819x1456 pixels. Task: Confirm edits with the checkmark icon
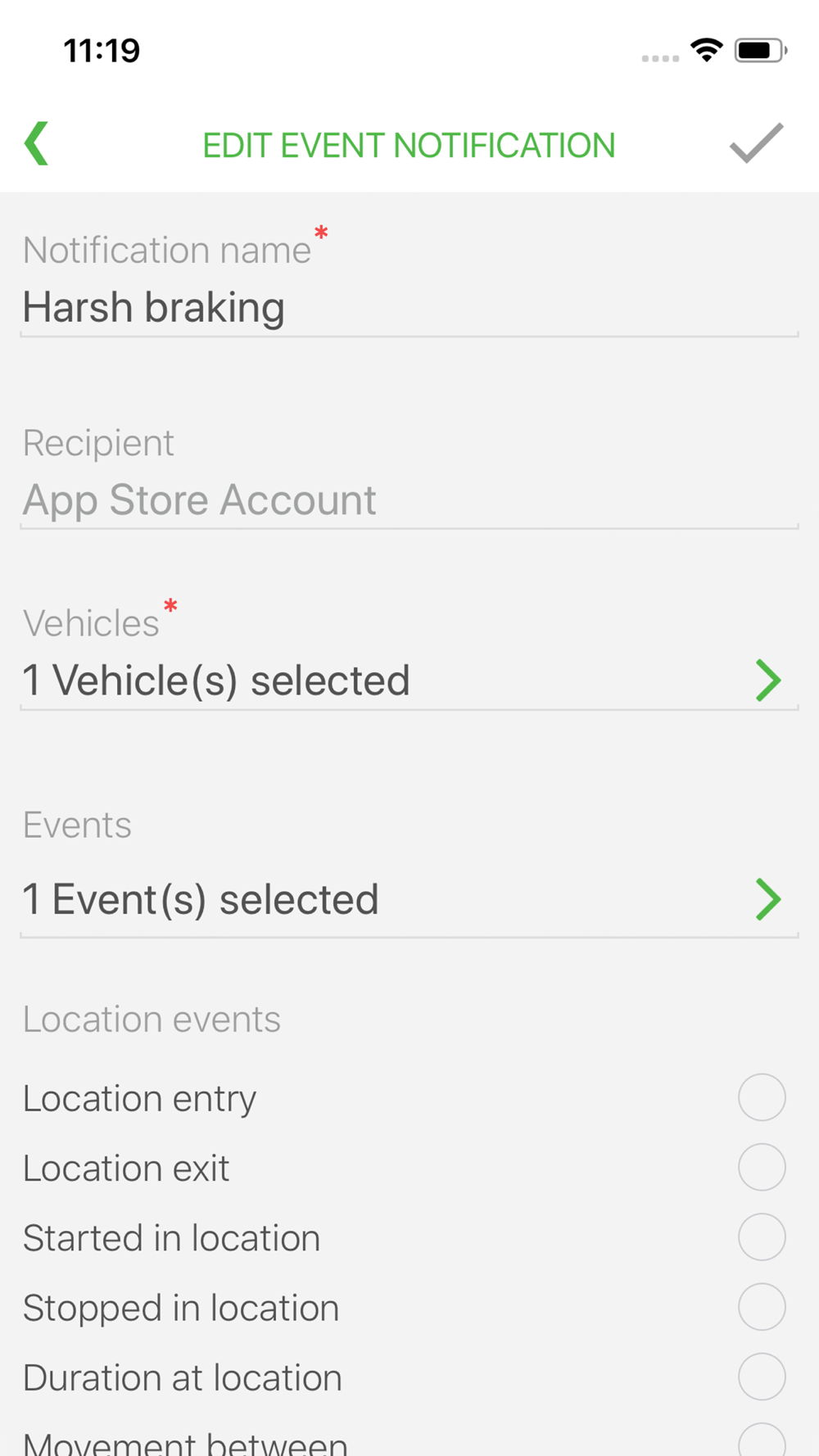[756, 143]
